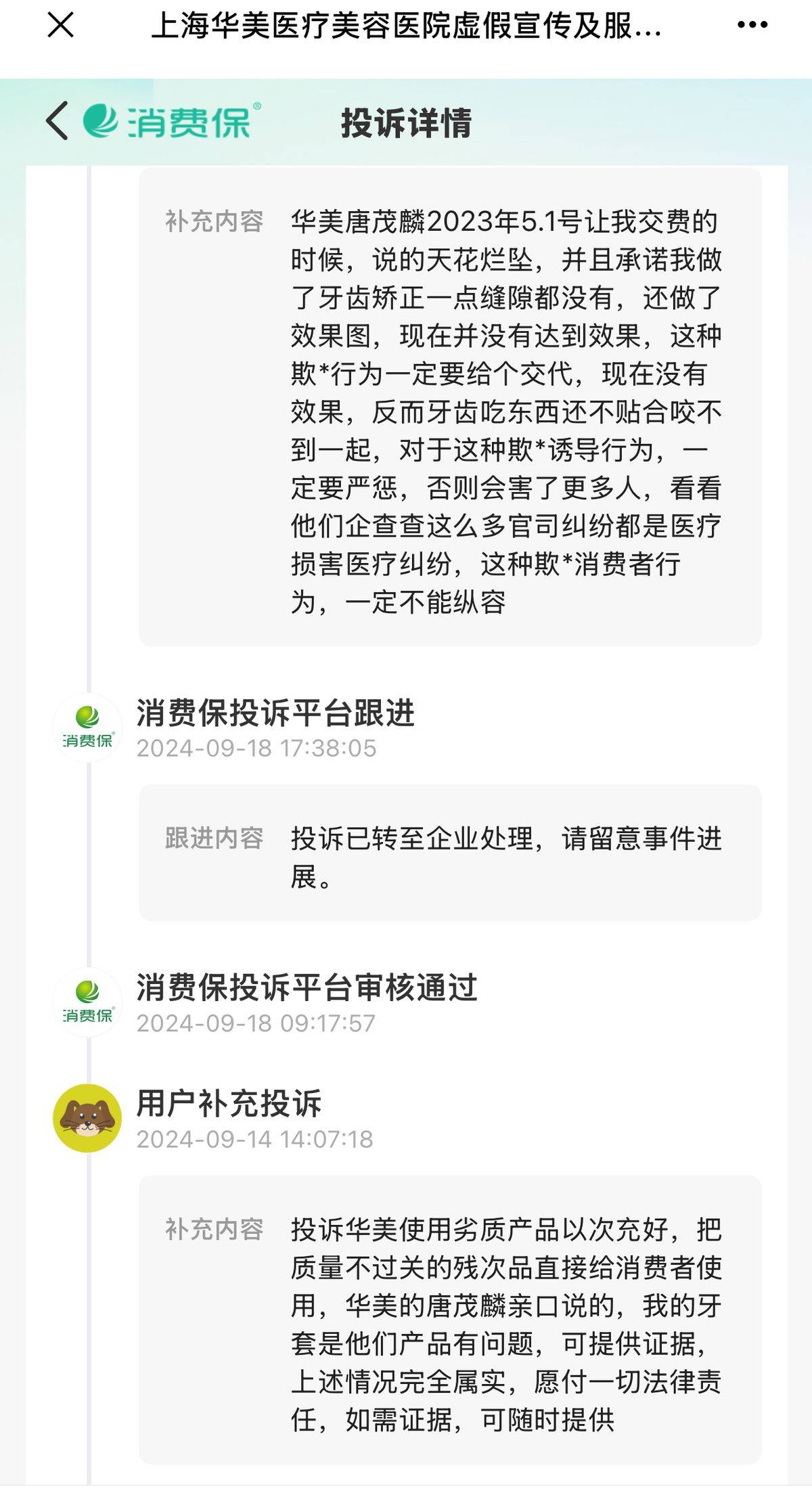This screenshot has width=812, height=1495.
Task: Go back from 投诉详情 page
Action: click(57, 121)
